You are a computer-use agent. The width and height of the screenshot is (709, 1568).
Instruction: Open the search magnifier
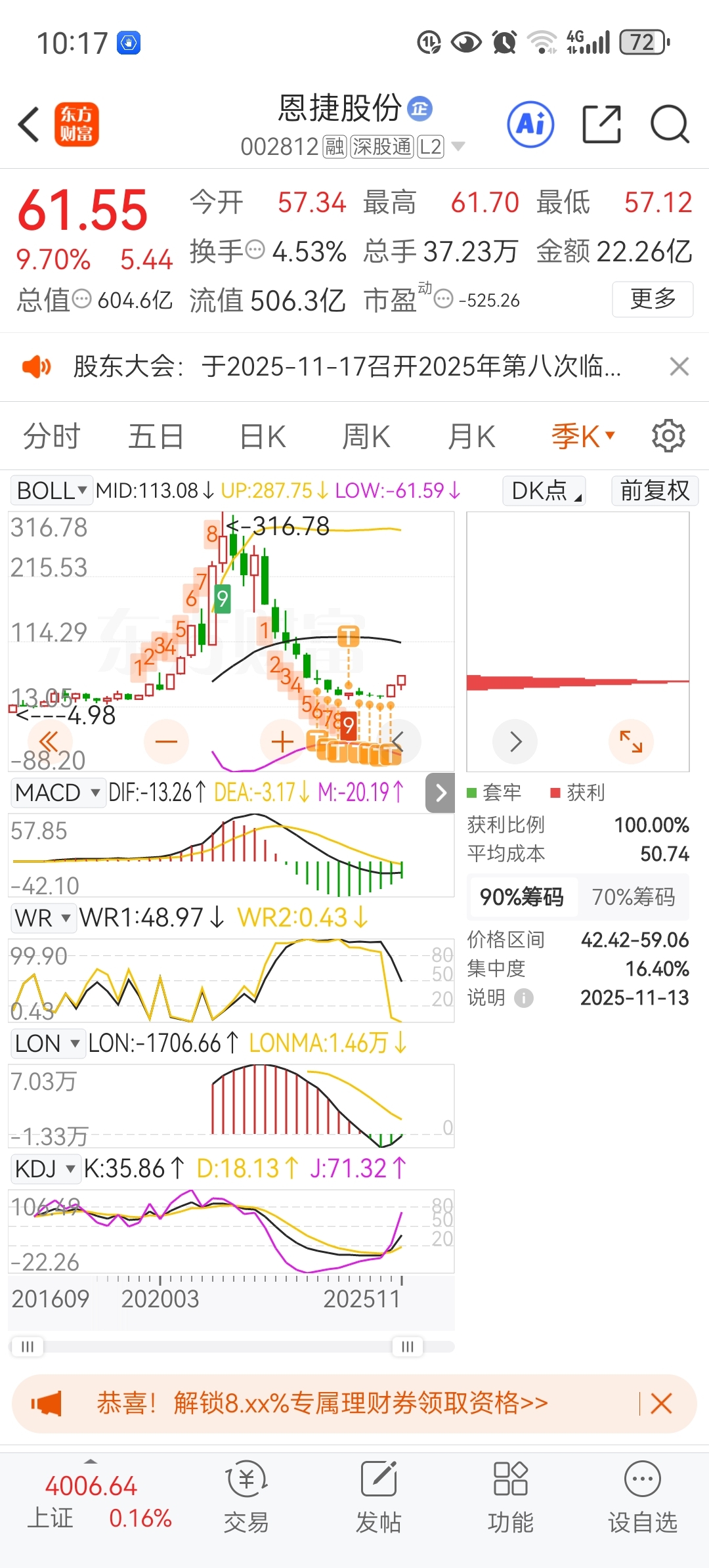coord(670,124)
